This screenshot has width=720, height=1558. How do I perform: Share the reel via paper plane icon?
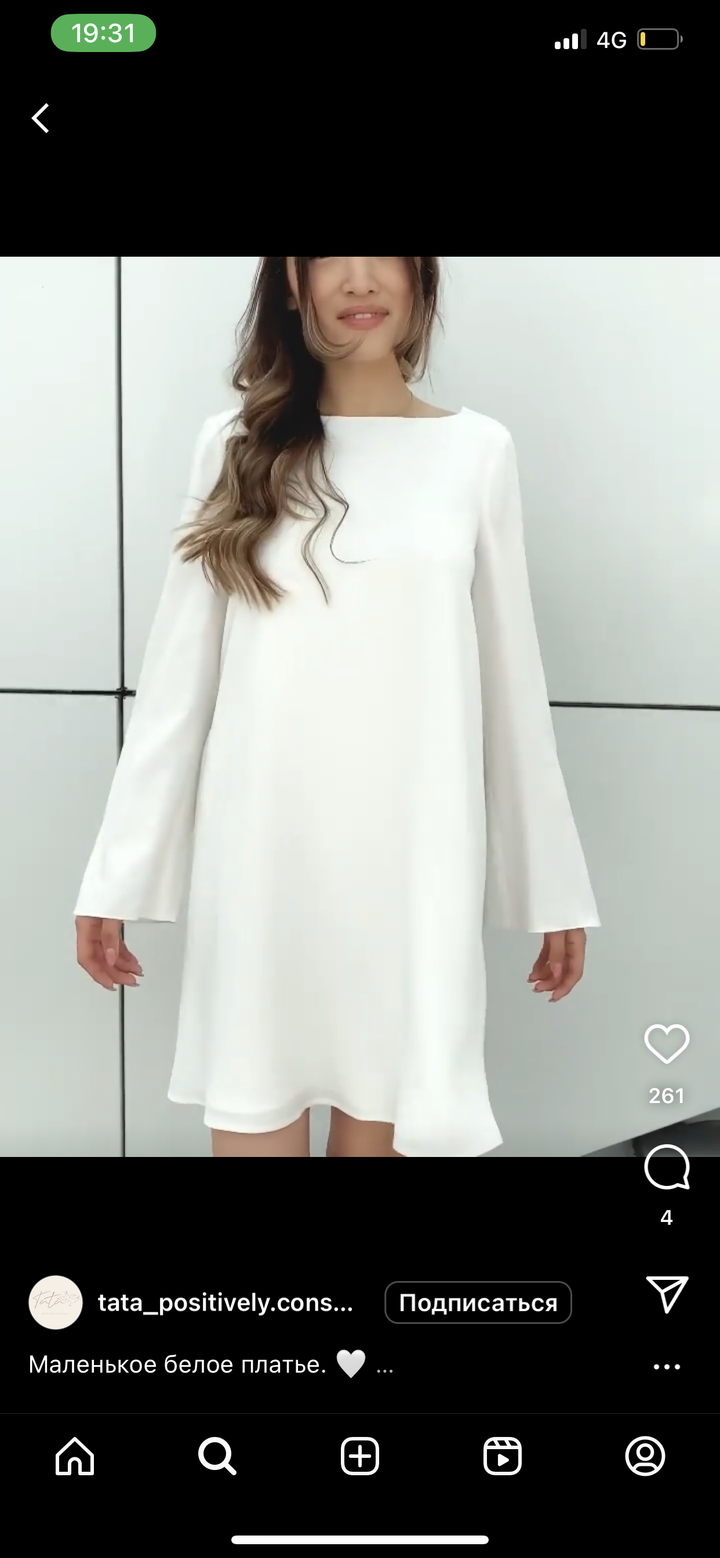point(666,1294)
